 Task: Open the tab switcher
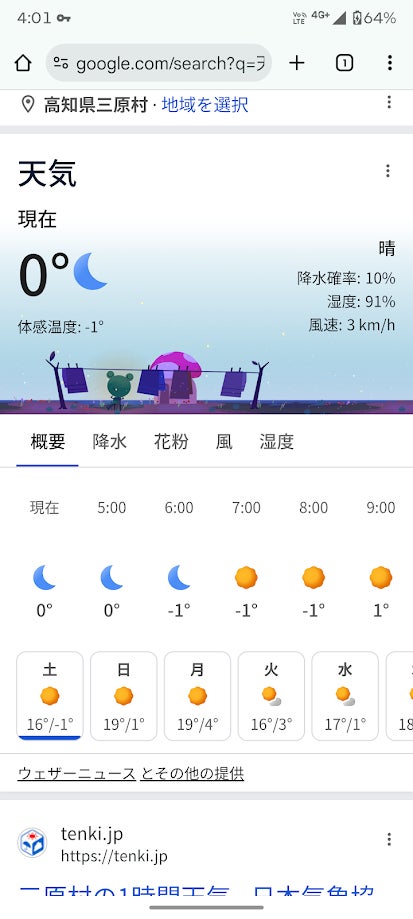(344, 63)
